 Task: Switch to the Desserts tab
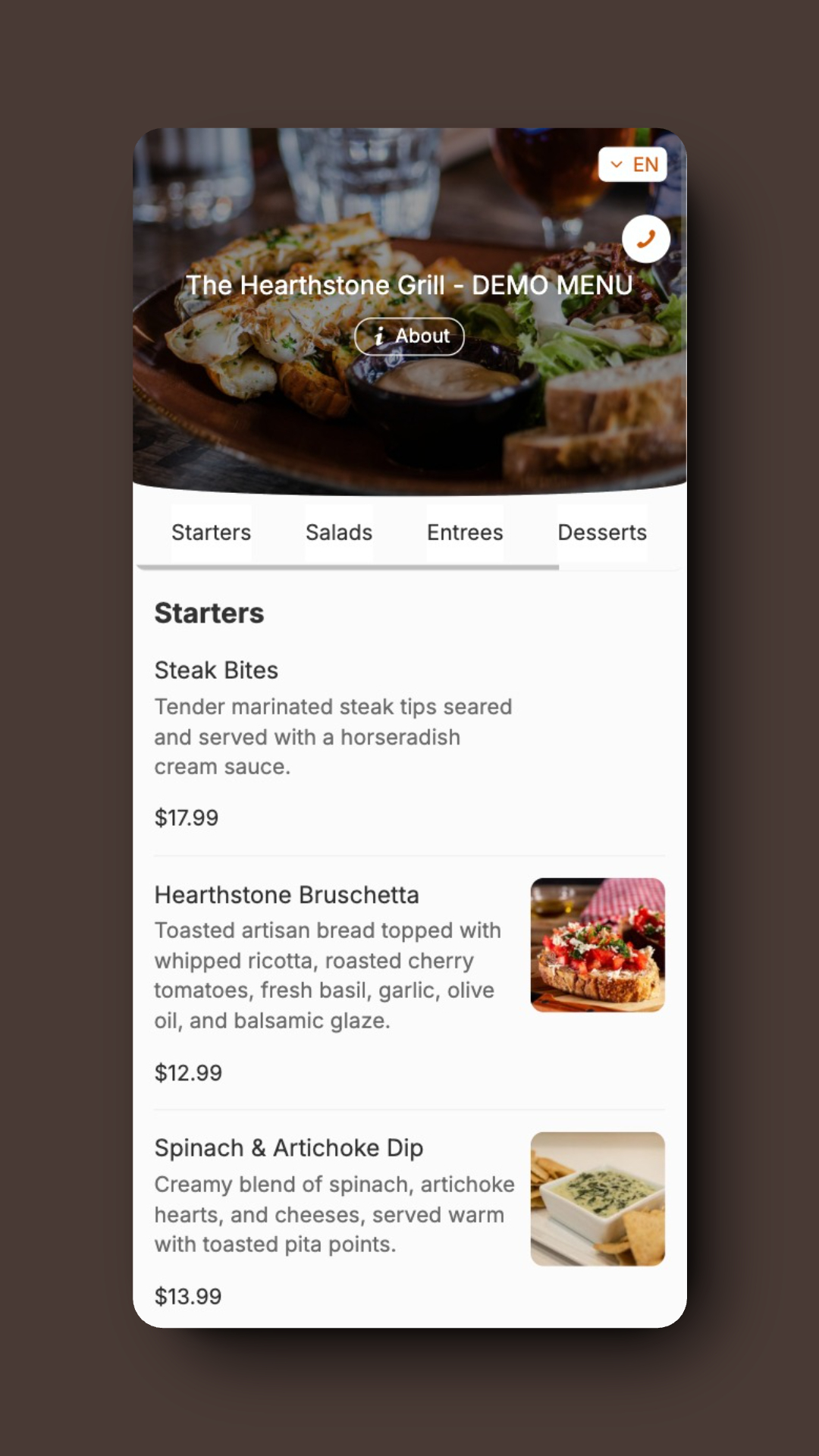point(602,532)
